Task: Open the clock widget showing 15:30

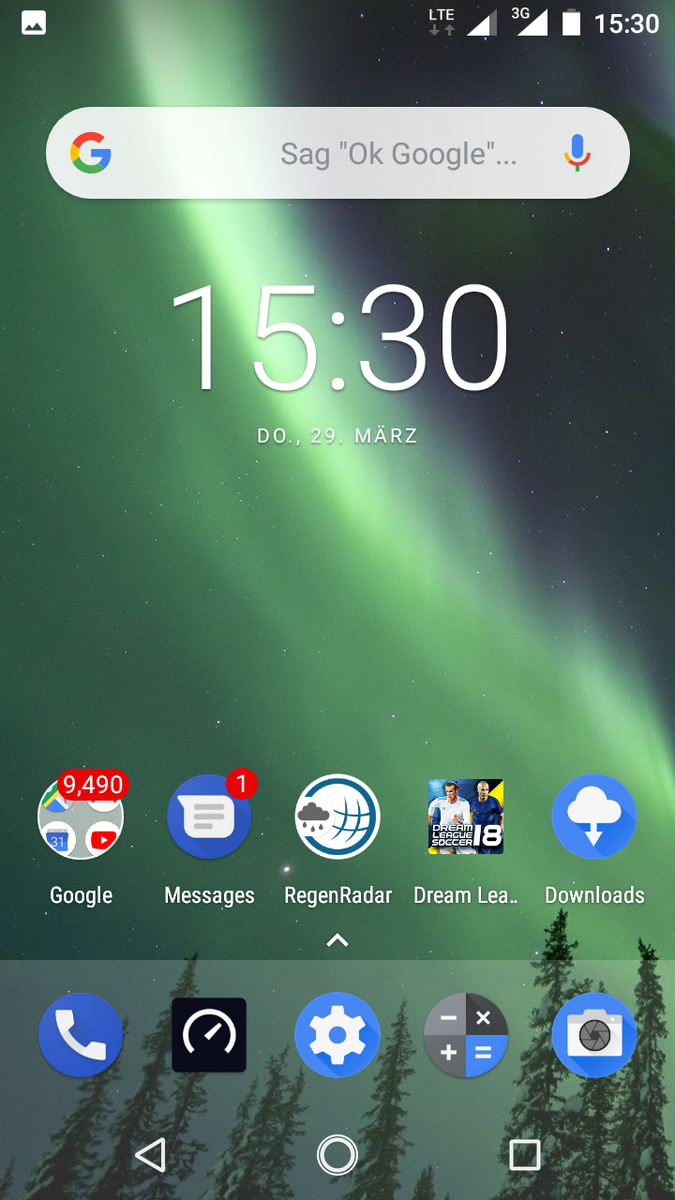Action: click(337, 338)
